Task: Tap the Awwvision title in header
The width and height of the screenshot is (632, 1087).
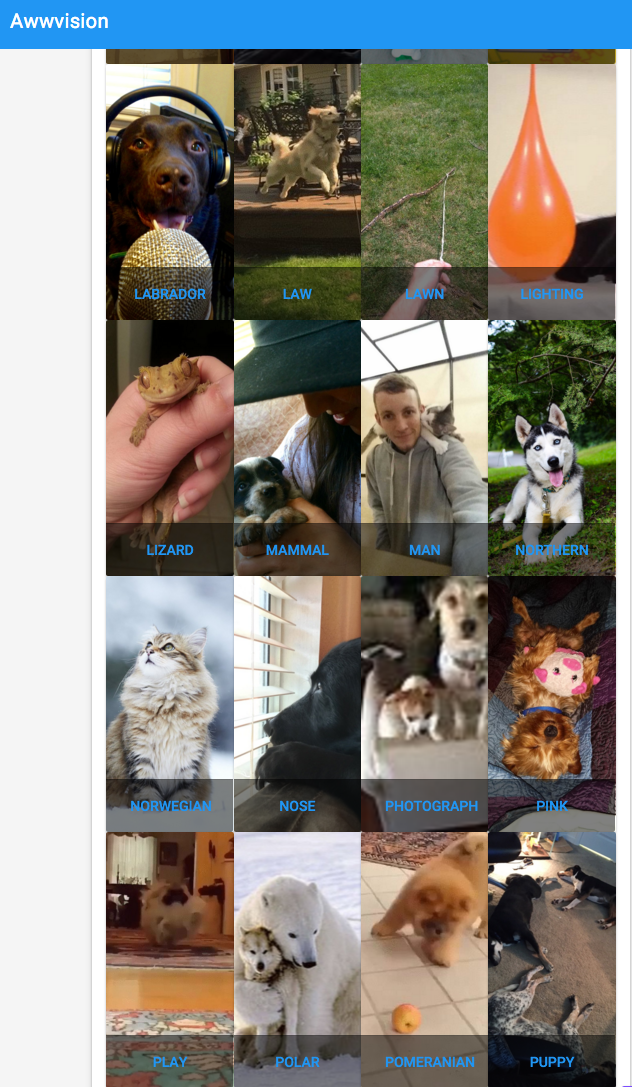Action: click(59, 22)
